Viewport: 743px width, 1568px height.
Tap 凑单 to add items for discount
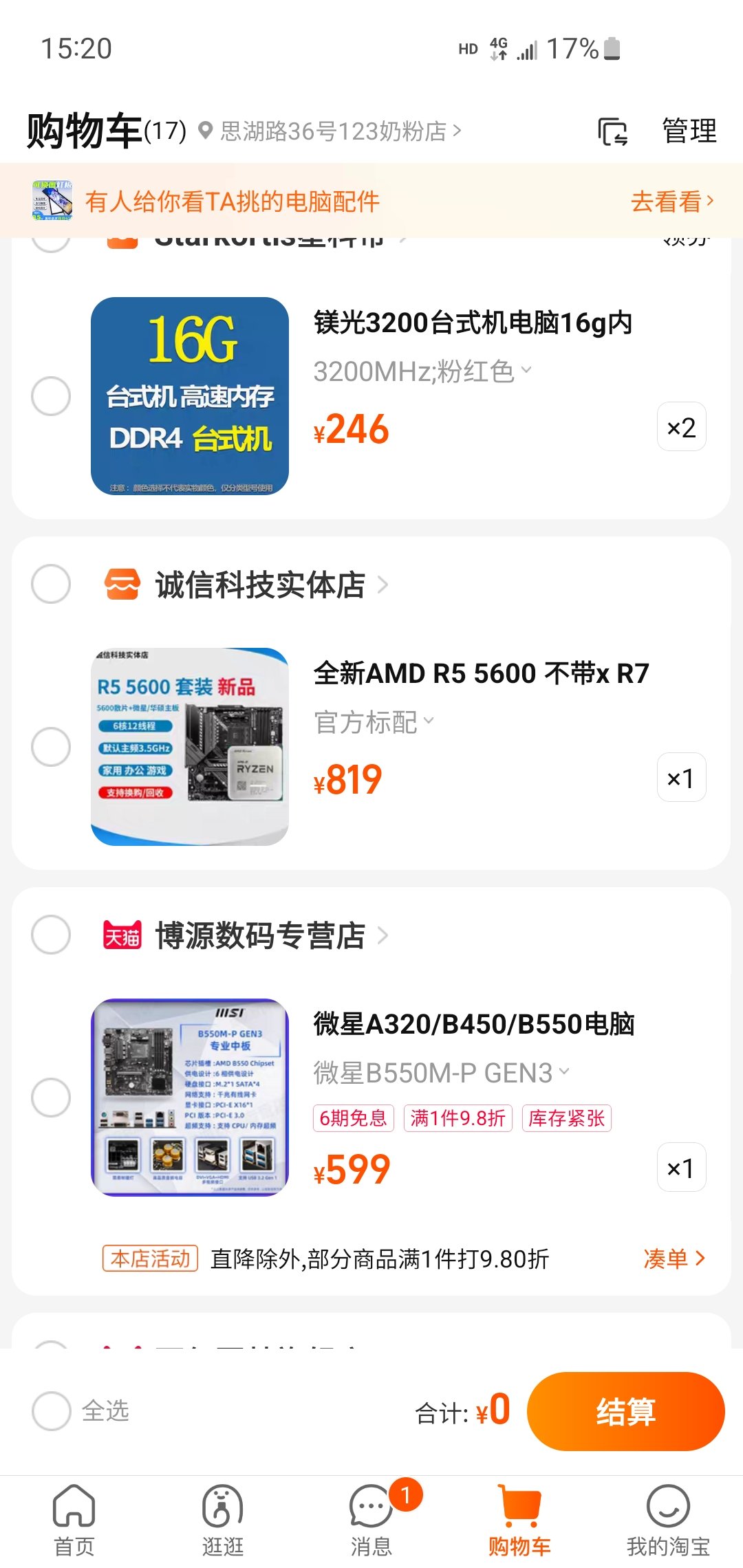coord(674,1259)
